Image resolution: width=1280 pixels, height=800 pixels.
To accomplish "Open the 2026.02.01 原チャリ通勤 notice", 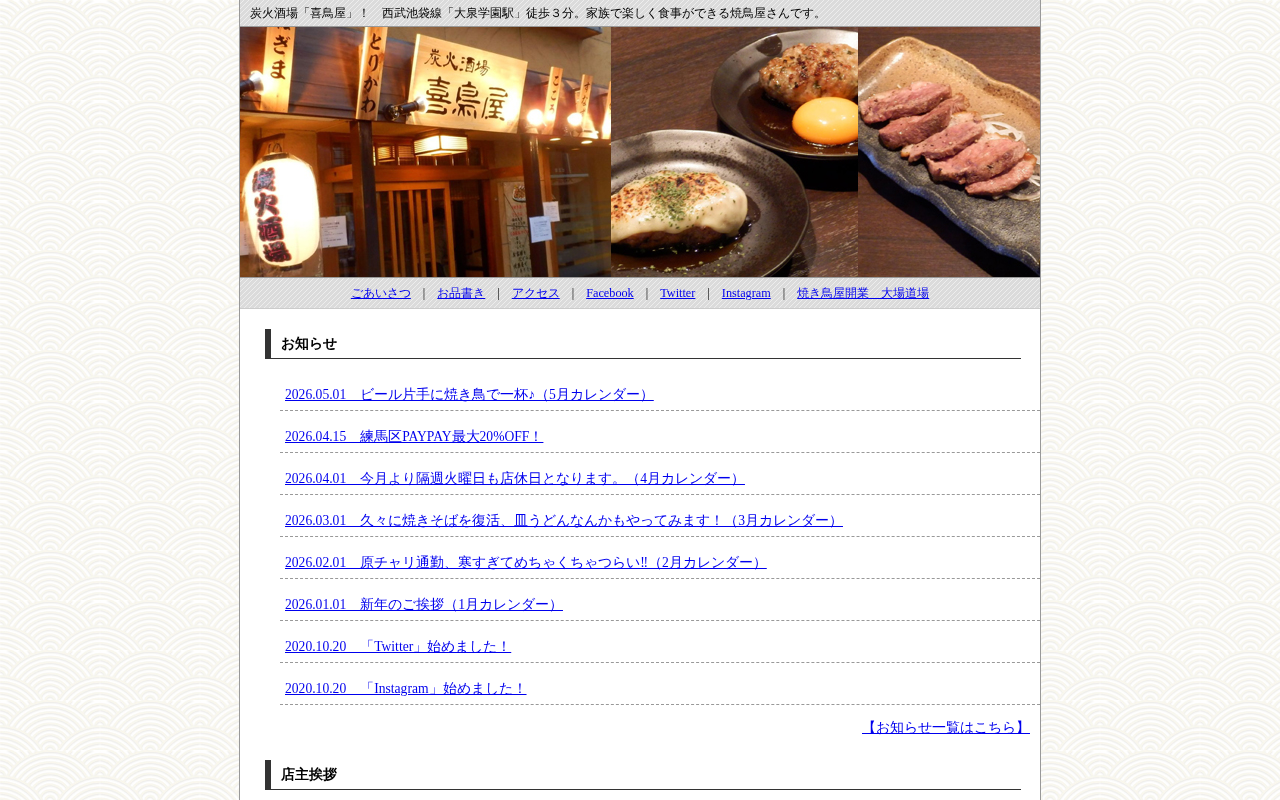I will tap(526, 563).
